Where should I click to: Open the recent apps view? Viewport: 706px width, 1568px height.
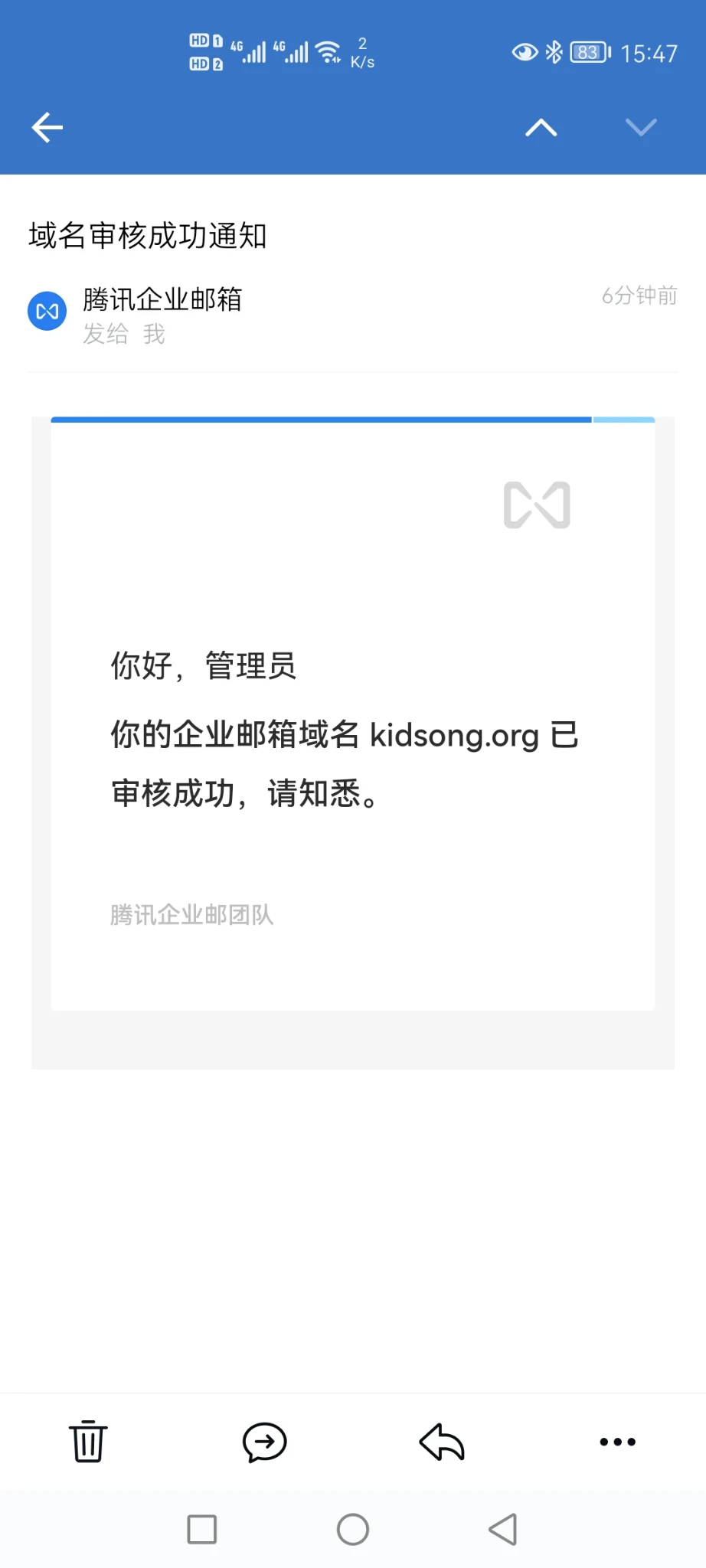(x=202, y=1530)
